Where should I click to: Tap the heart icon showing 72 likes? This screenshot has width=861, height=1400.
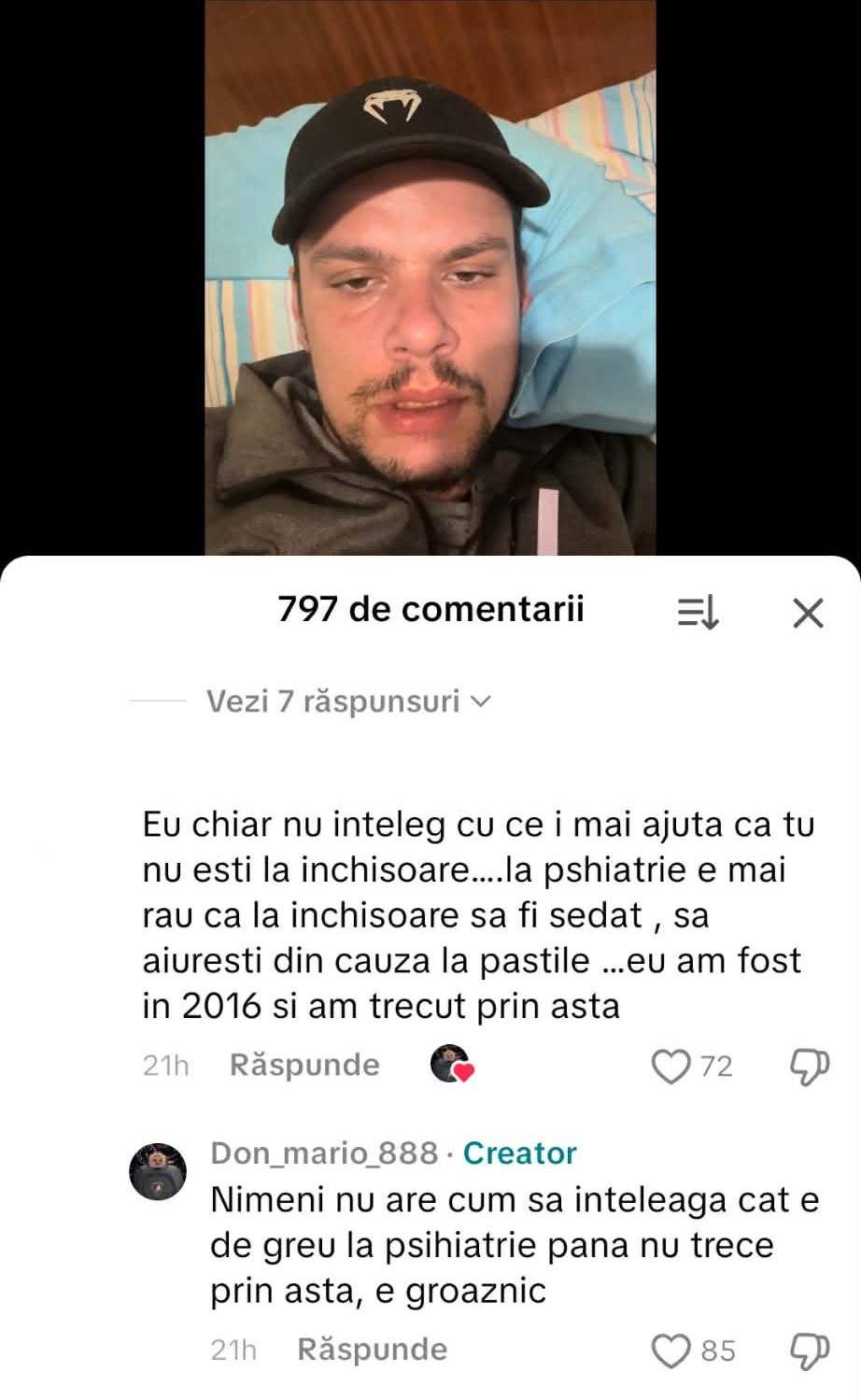(670, 1064)
